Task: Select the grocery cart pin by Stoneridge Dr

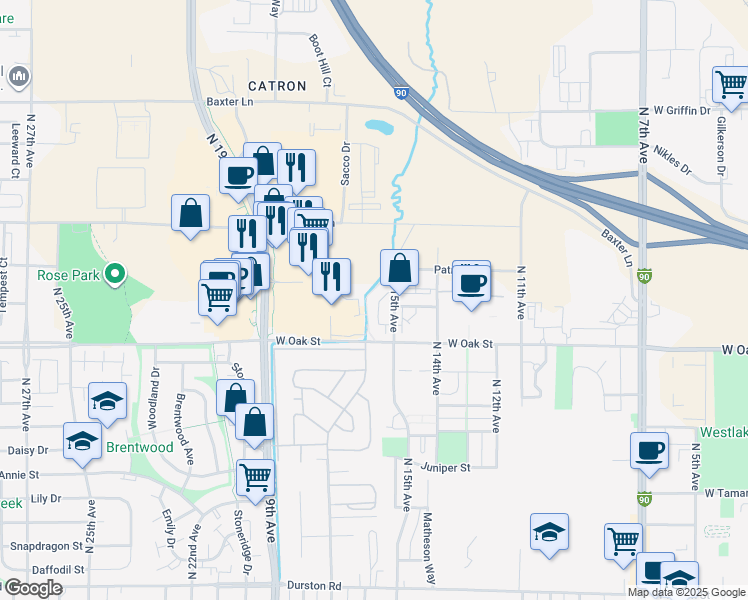Action: (255, 479)
